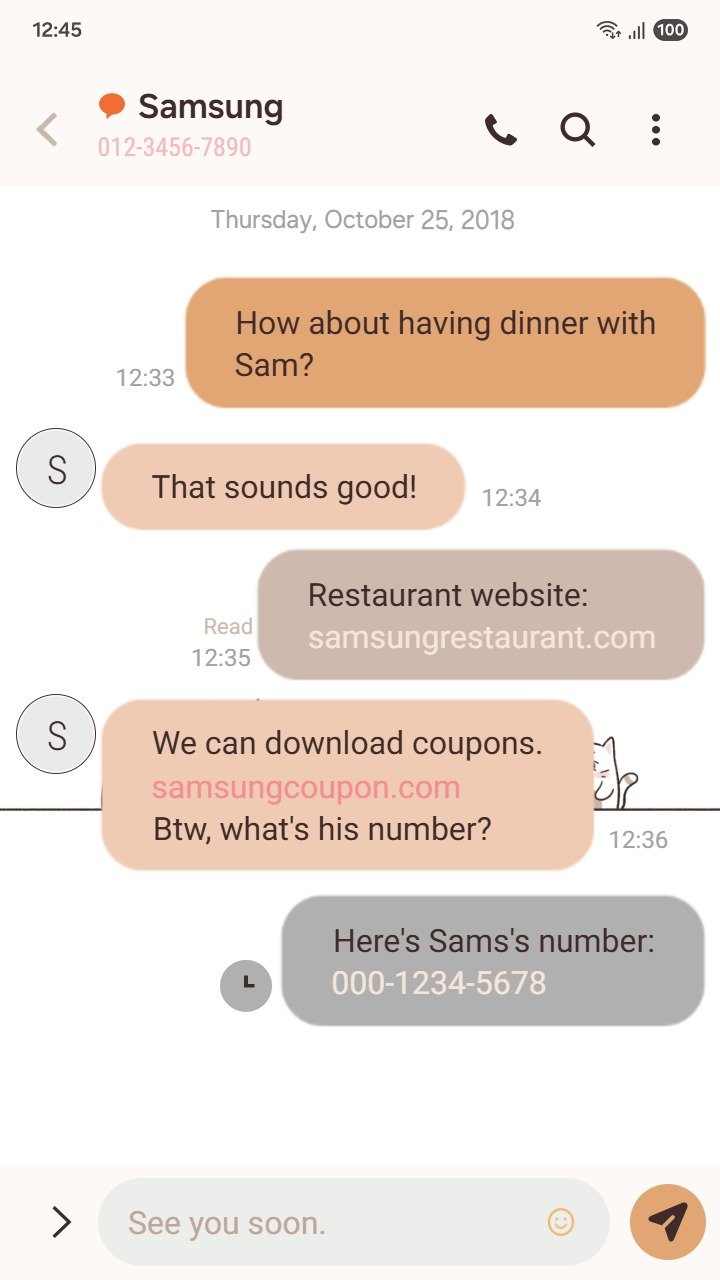
Task: Open the samsungcoupon.com link
Action: tap(306, 787)
